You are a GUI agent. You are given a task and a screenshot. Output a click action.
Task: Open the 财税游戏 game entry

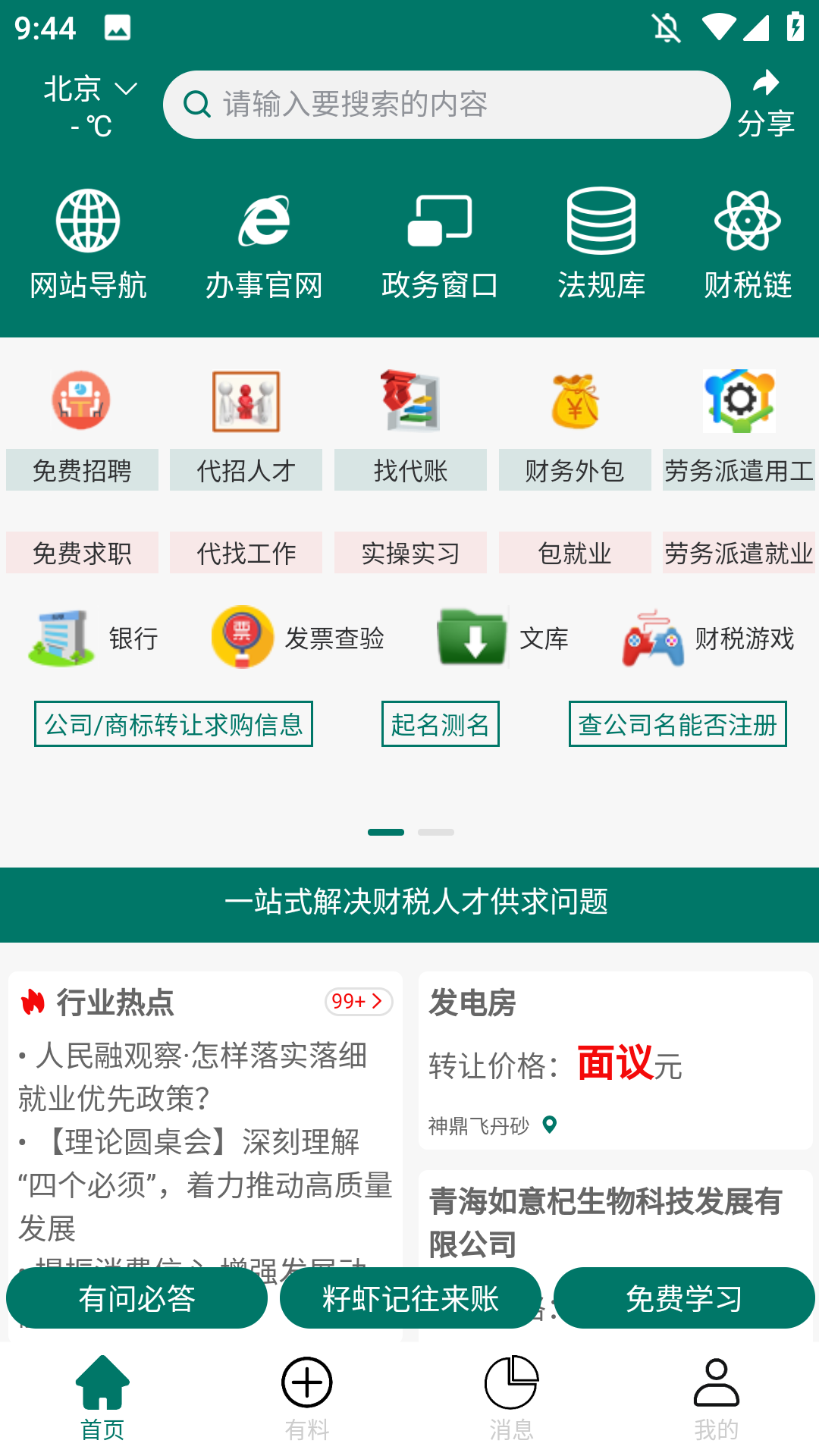pos(708,638)
